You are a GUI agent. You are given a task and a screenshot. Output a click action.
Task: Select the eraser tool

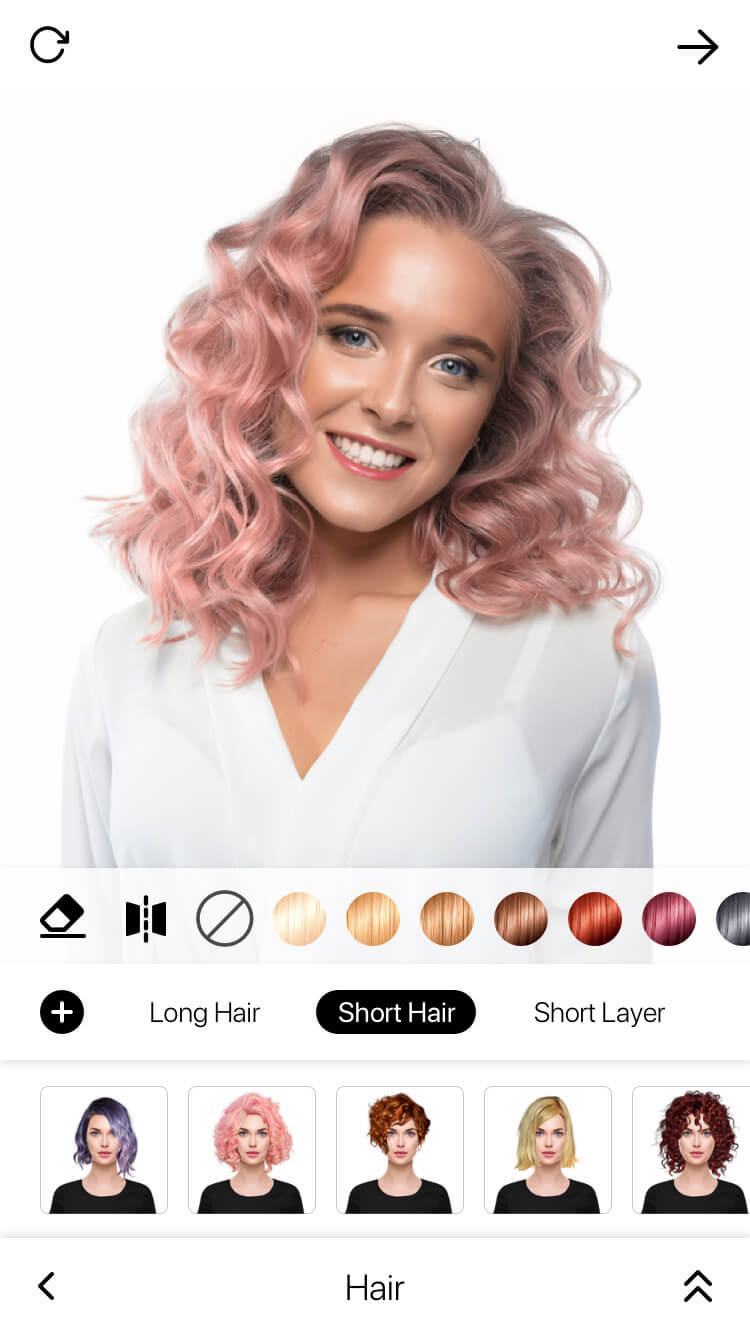pyautogui.click(x=63, y=917)
